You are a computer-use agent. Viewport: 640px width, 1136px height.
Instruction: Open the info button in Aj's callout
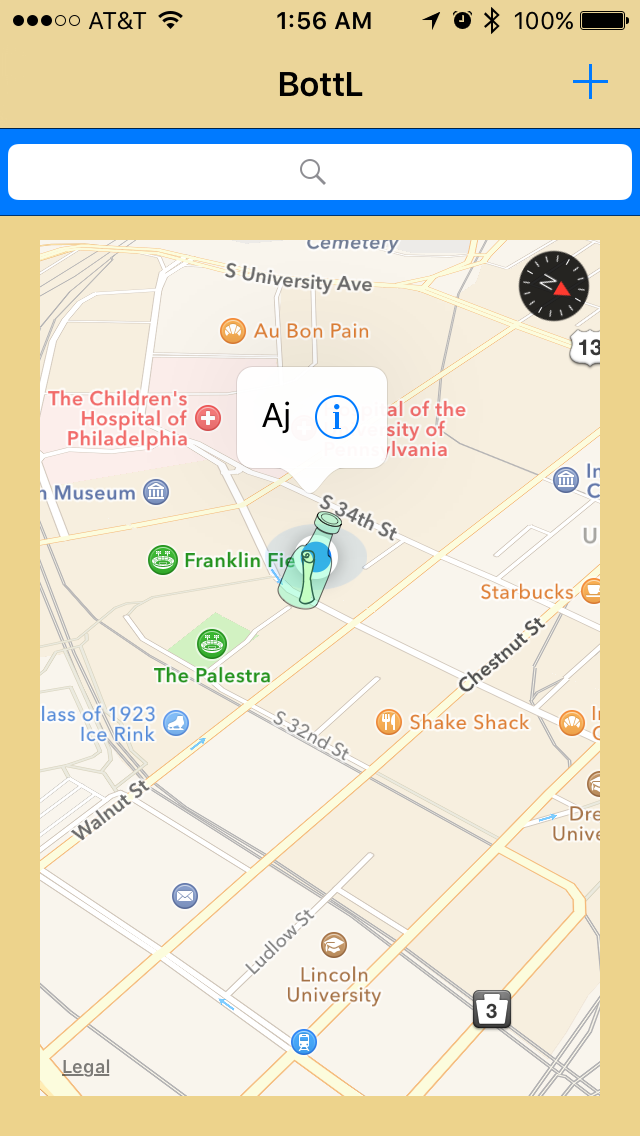click(337, 417)
